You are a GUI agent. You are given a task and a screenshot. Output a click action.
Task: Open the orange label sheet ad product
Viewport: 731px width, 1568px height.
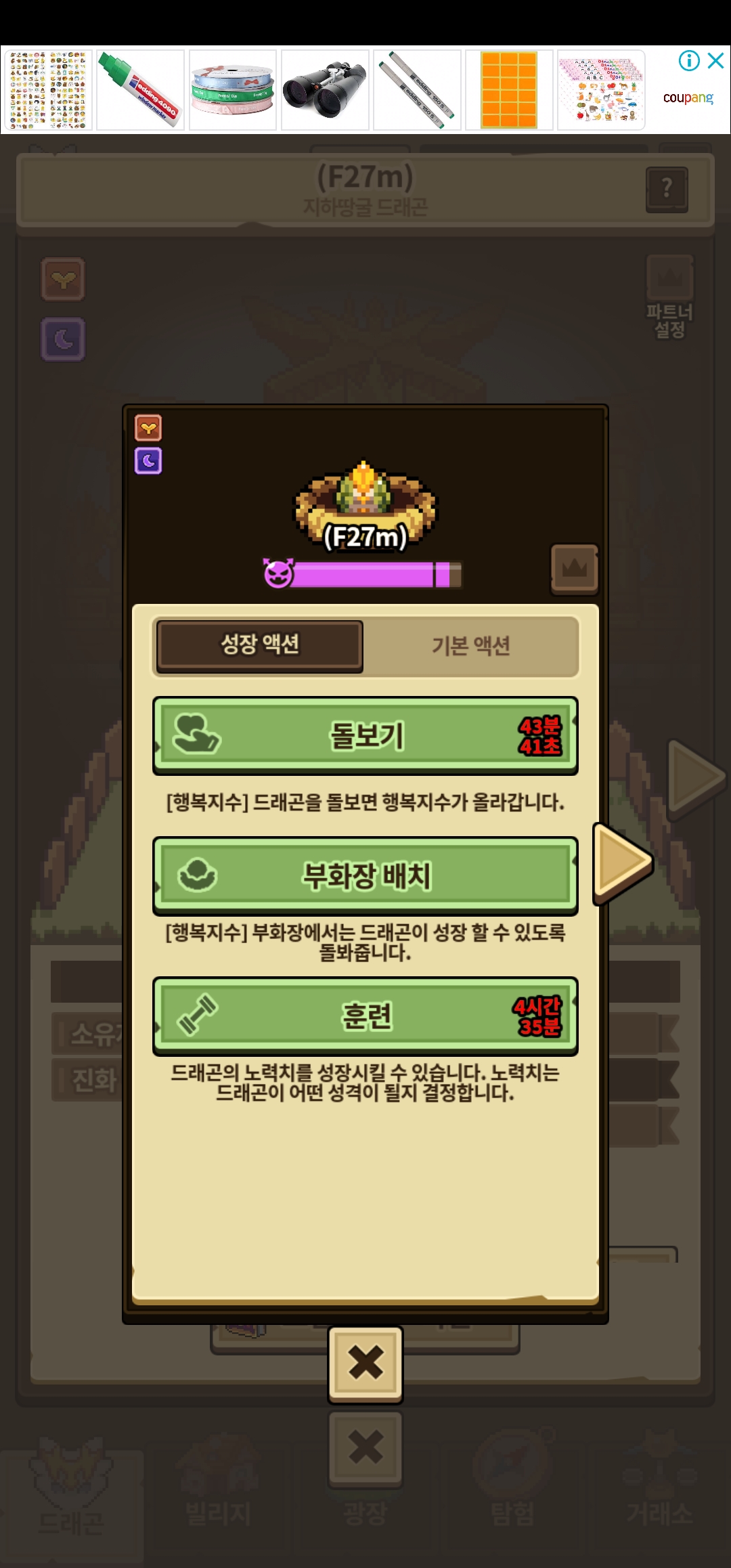(509, 89)
